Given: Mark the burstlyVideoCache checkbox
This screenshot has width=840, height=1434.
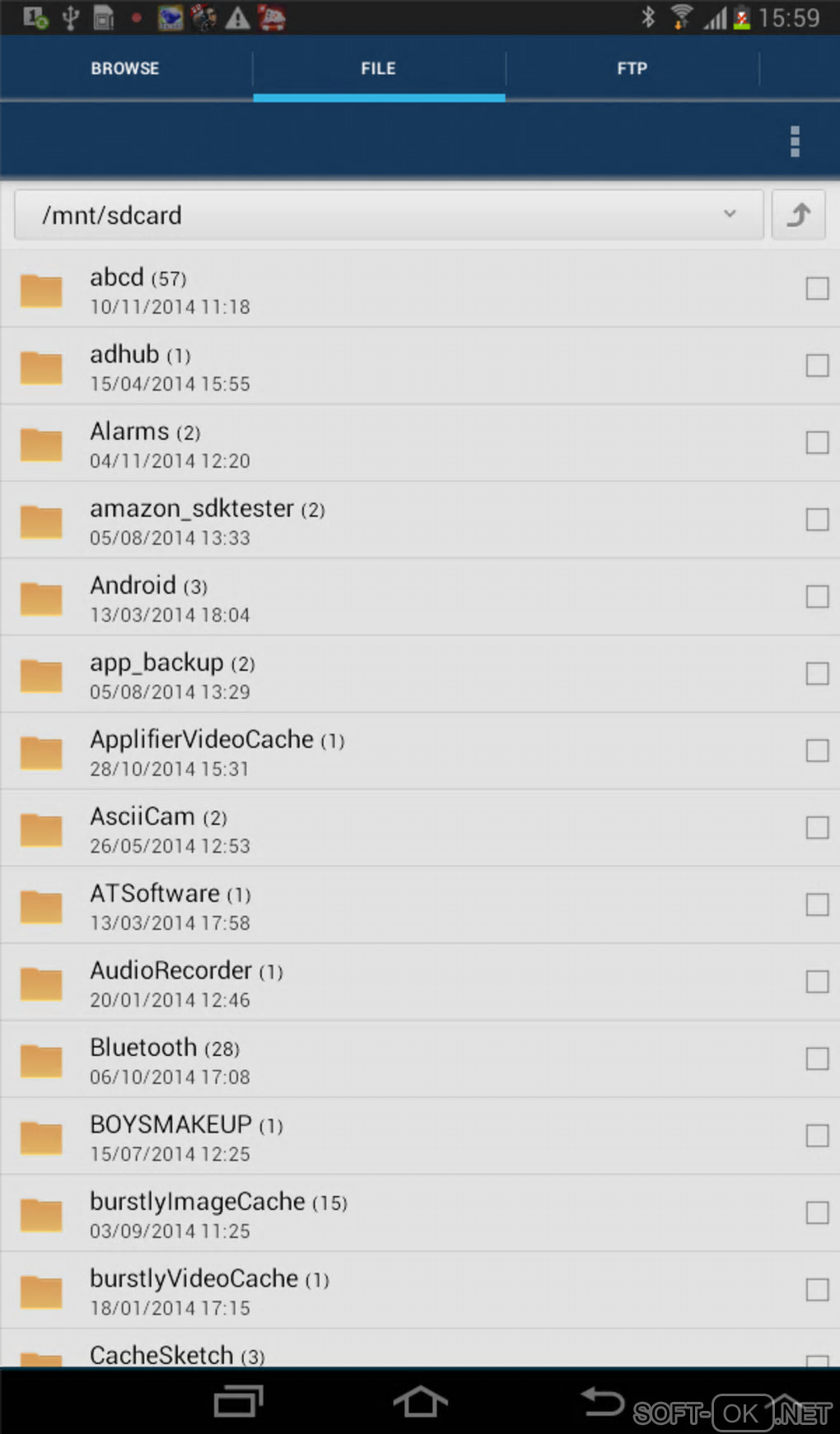Looking at the screenshot, I should pyautogui.click(x=816, y=1290).
